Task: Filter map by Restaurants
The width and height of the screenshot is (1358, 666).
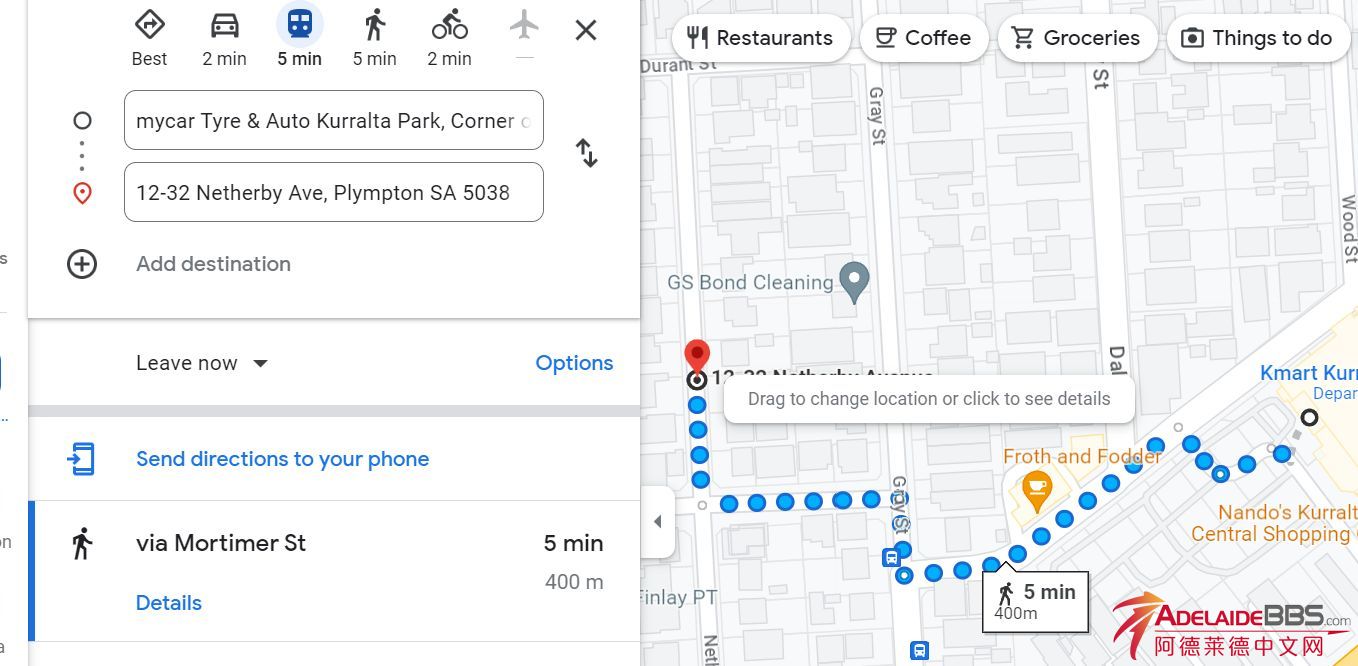Action: [760, 38]
